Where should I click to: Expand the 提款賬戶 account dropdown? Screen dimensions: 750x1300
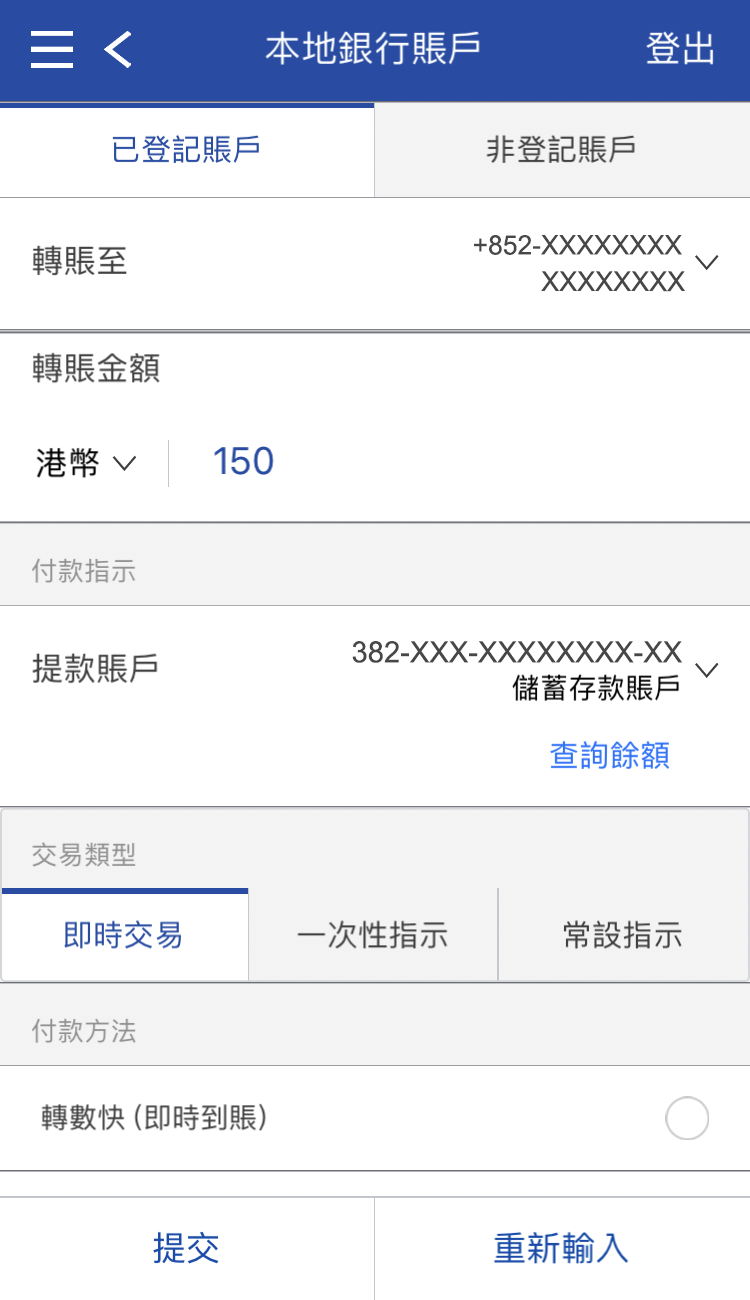pyautogui.click(x=706, y=670)
